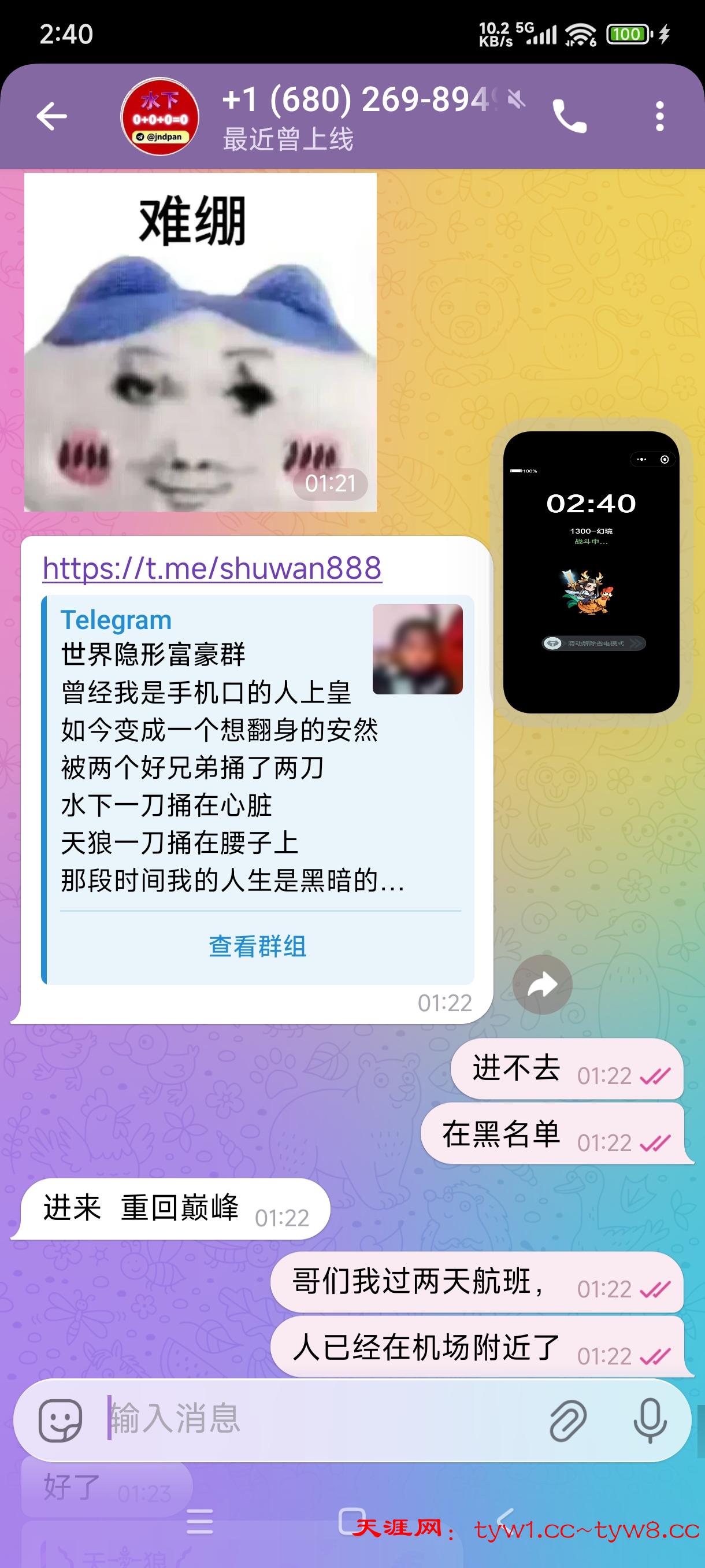Open the sticker and emoji panel
This screenshot has width=705, height=1568.
pos(60,1419)
